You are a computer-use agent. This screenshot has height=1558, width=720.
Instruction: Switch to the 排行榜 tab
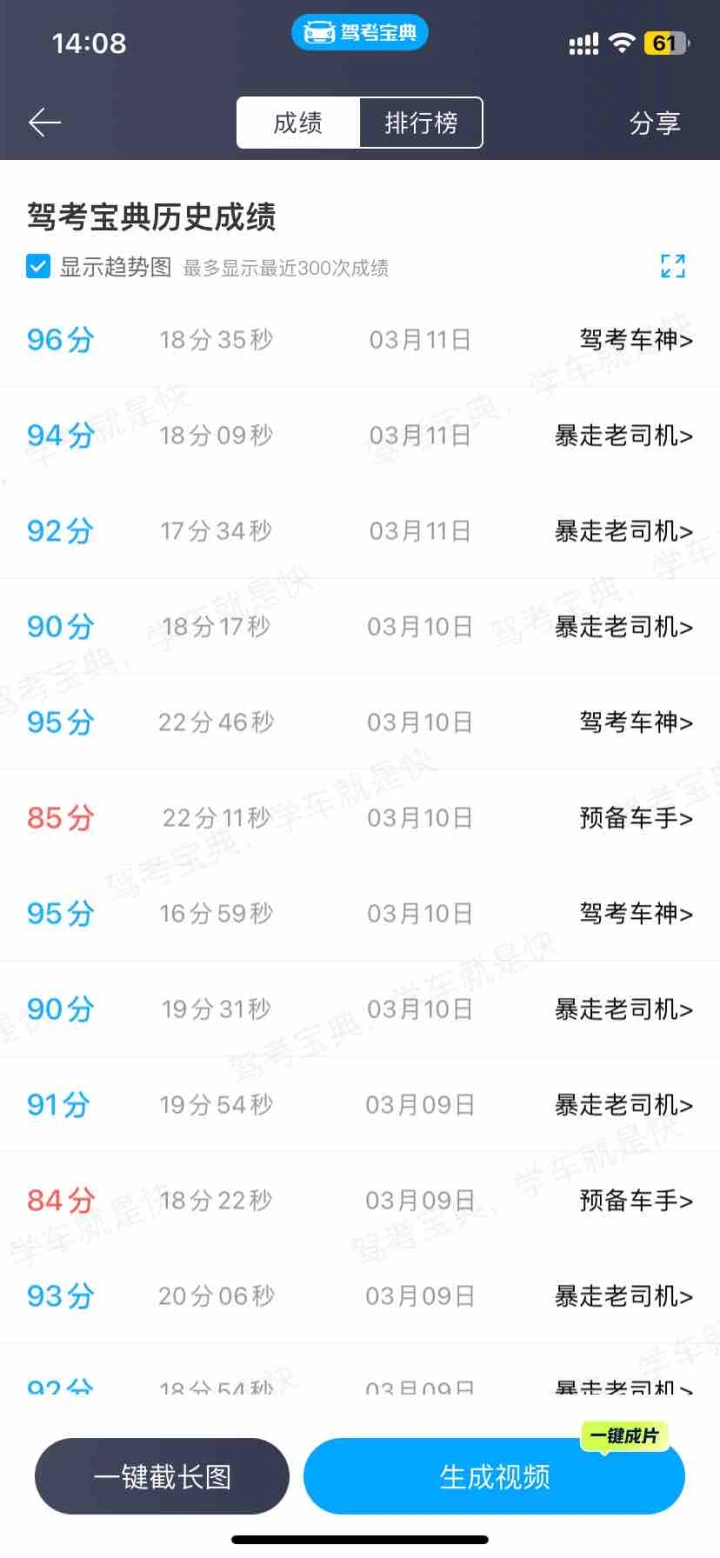tap(421, 123)
